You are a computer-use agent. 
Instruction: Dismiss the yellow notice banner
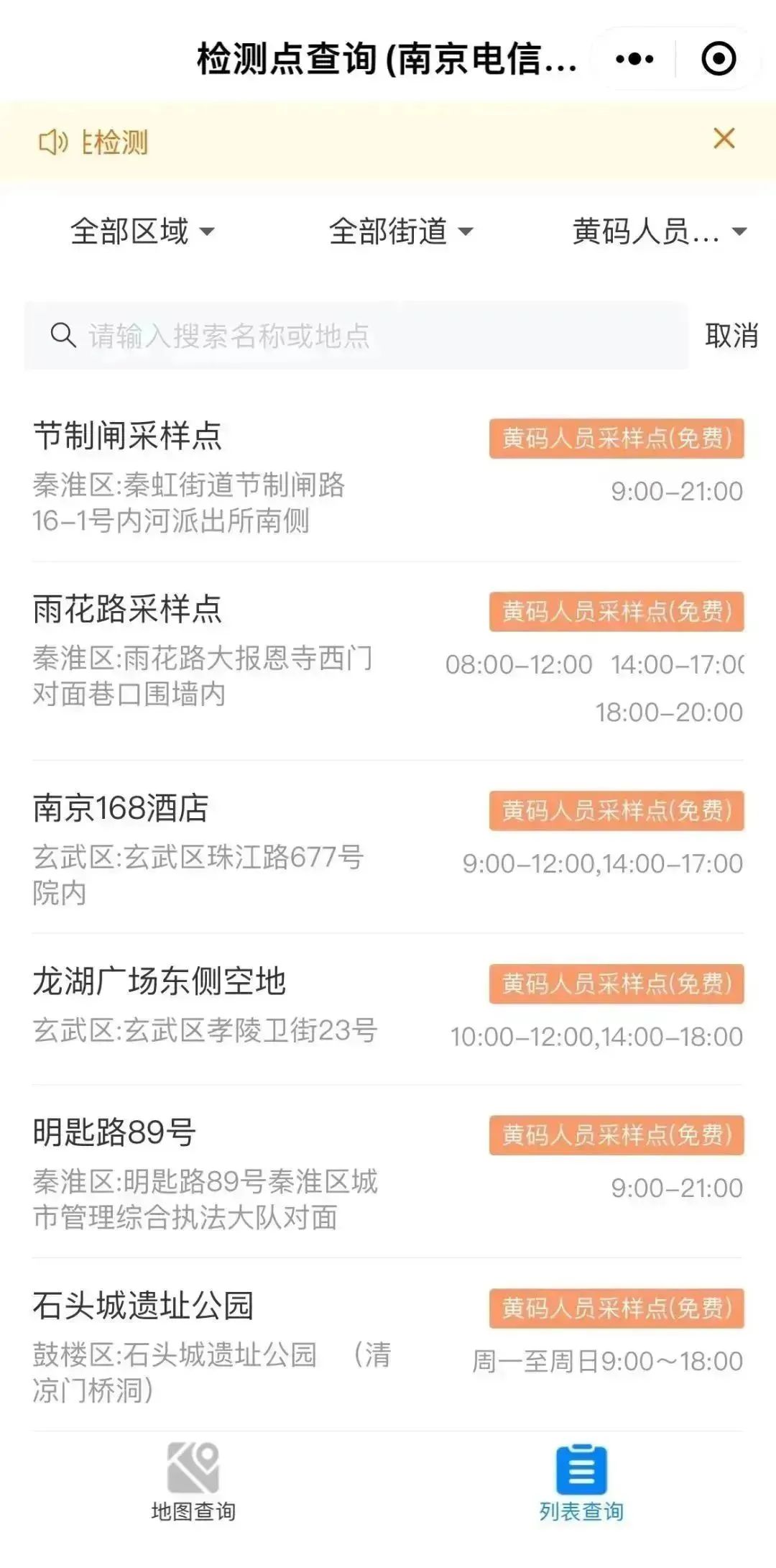click(x=724, y=138)
